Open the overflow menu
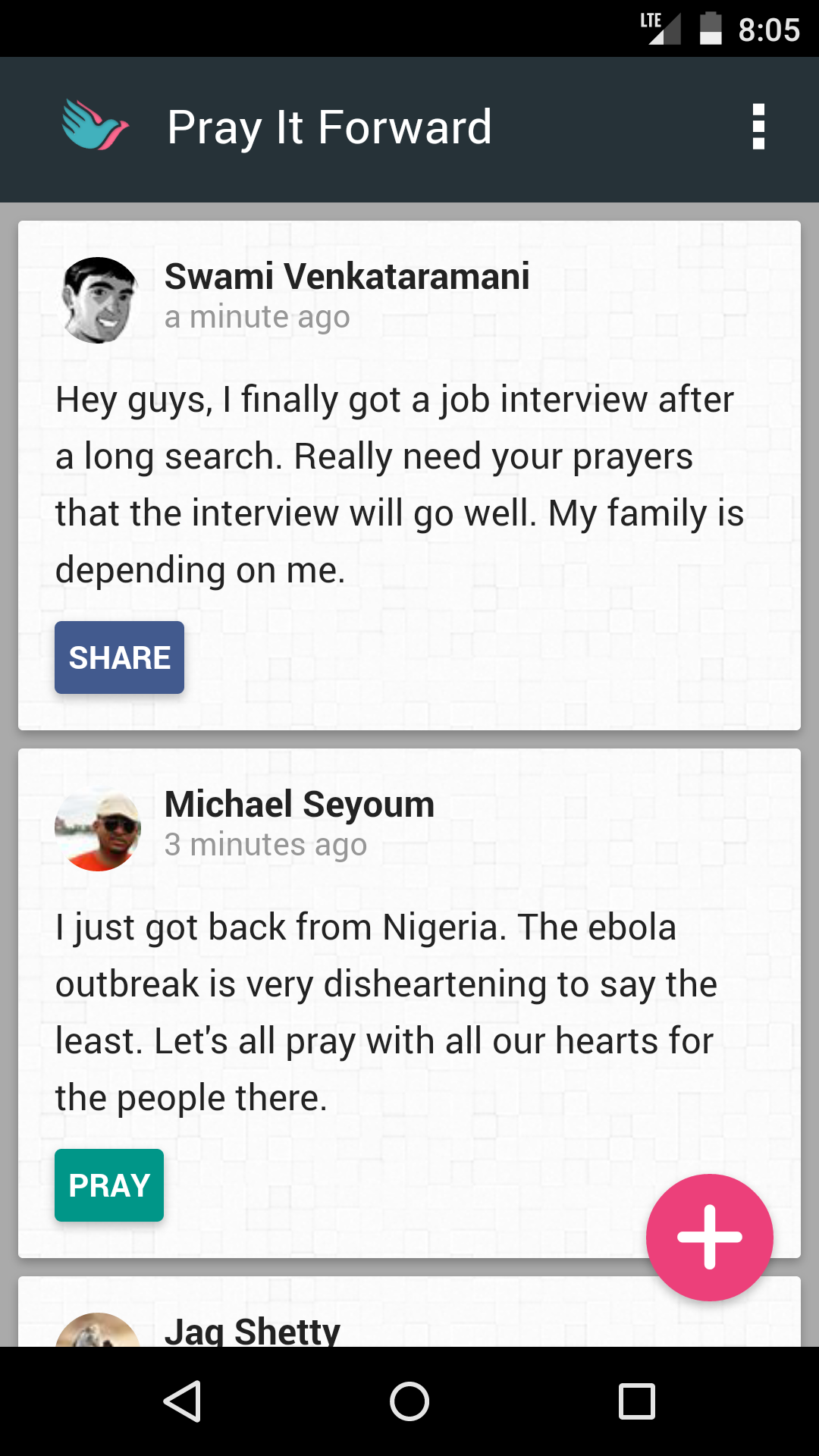This screenshot has height=1456, width=819. coord(758,127)
